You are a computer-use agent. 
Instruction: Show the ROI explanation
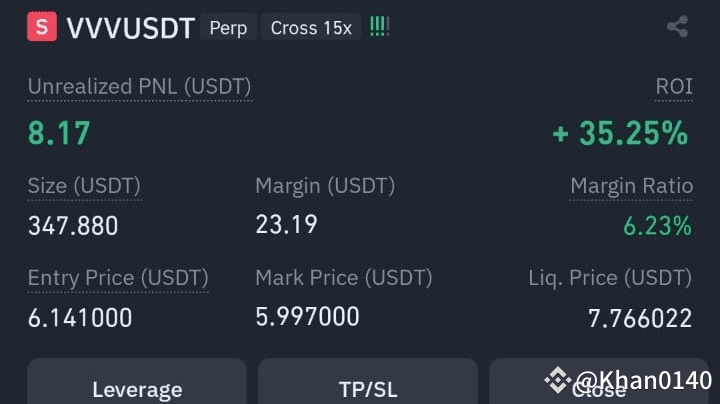click(674, 87)
